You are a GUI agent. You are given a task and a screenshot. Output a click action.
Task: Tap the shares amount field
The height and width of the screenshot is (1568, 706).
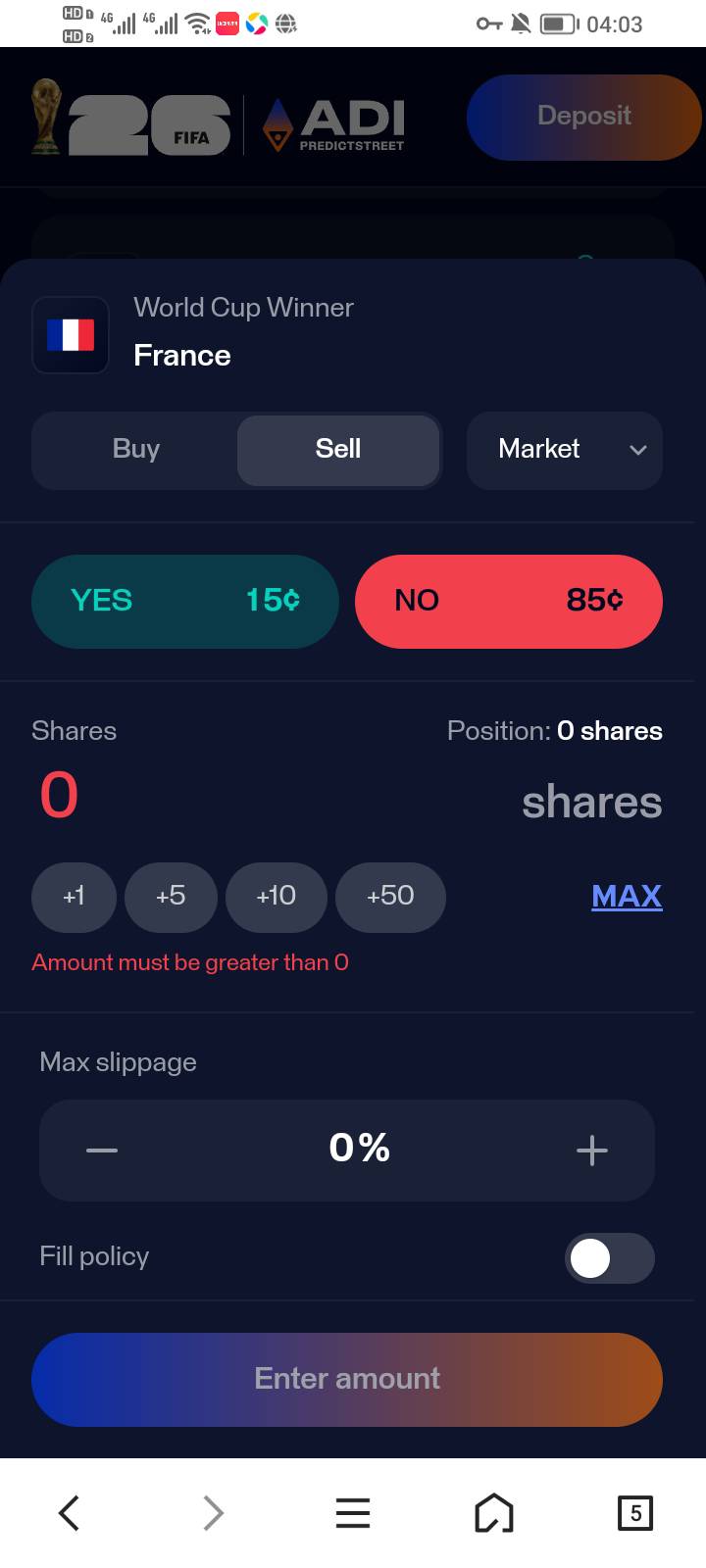point(347,796)
